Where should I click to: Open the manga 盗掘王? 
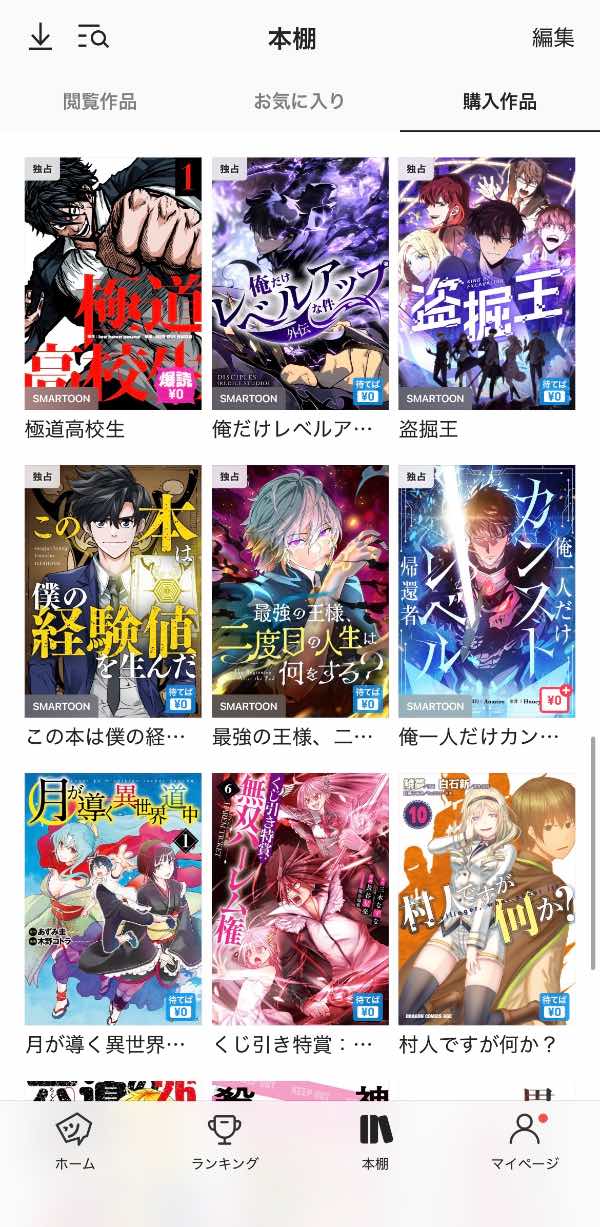click(487, 283)
